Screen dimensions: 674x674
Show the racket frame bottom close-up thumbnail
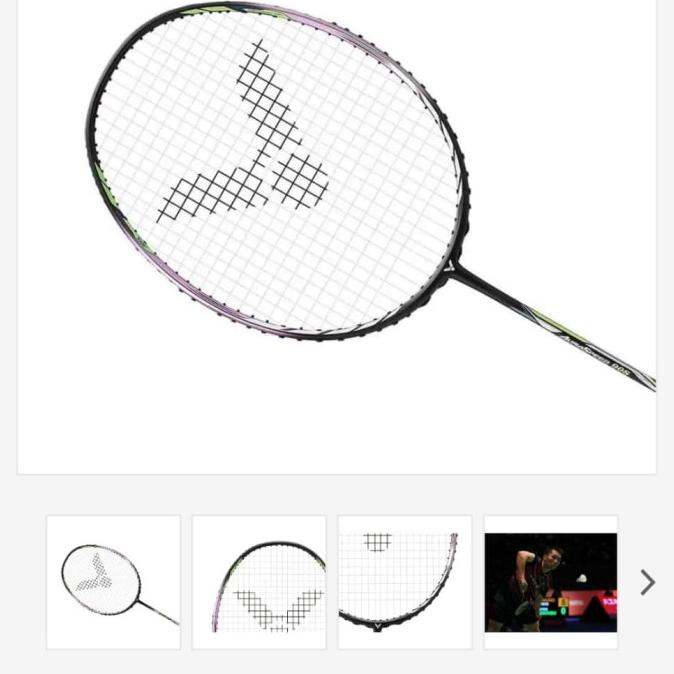[x=405, y=582]
